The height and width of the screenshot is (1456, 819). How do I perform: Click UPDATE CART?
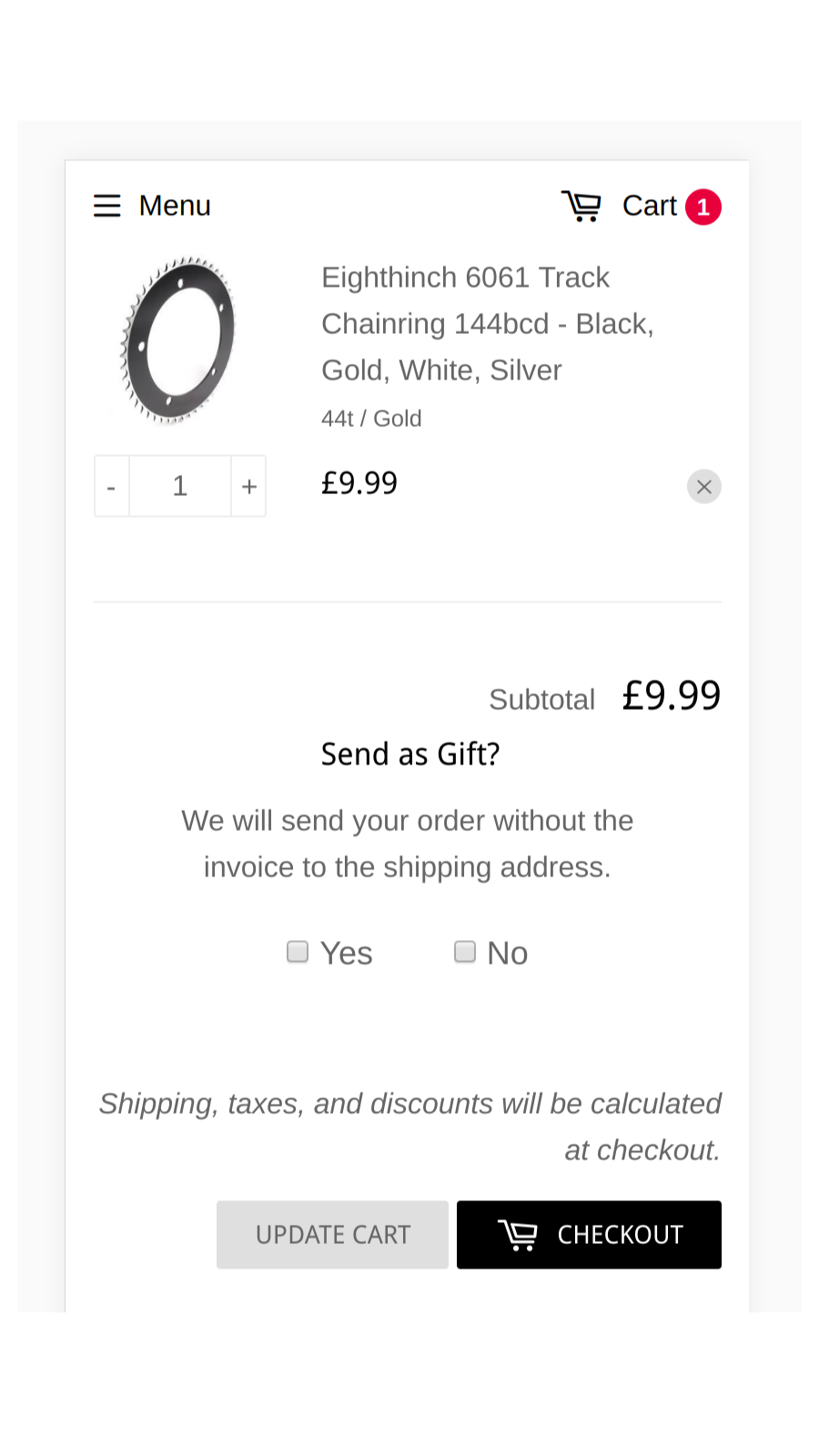coord(332,1234)
